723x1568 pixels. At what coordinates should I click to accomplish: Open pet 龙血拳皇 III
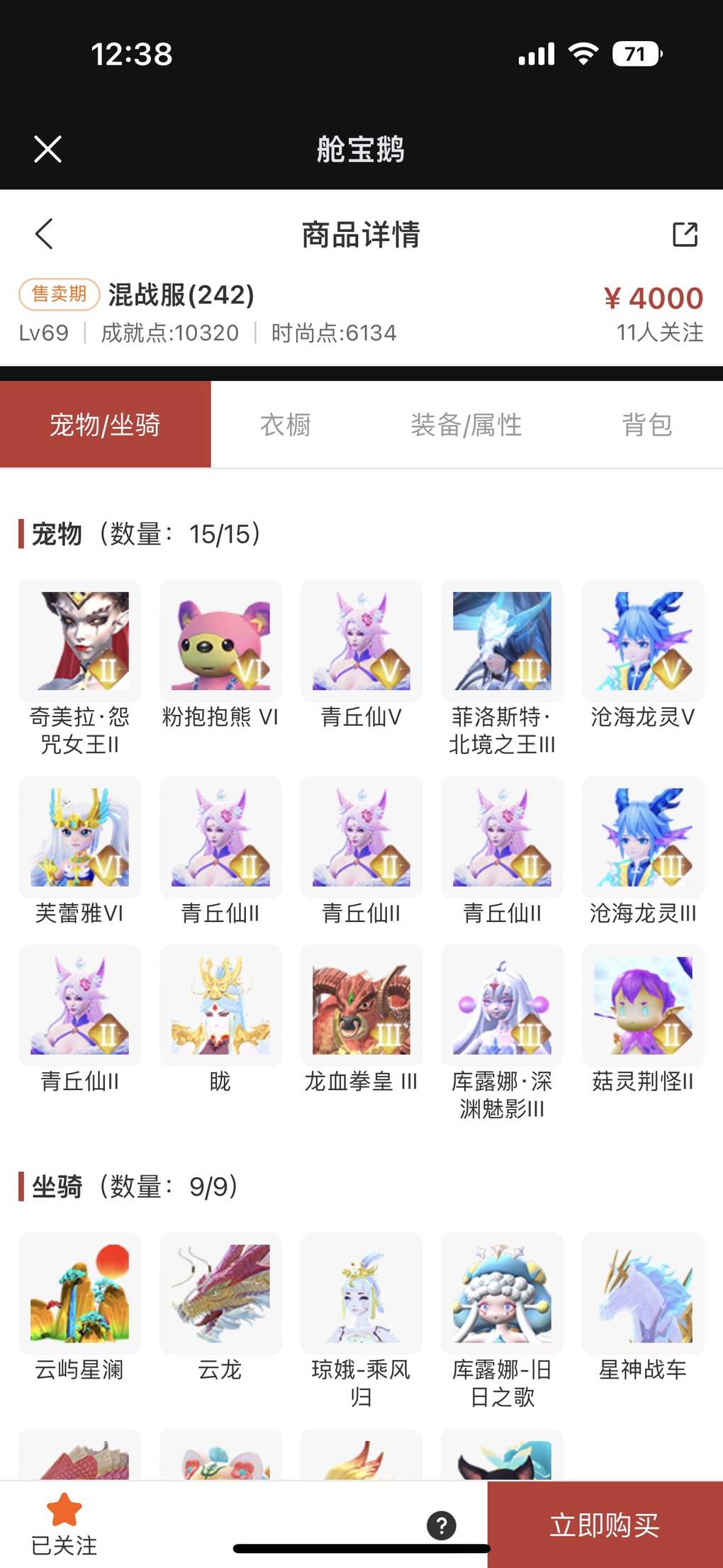[361, 1006]
